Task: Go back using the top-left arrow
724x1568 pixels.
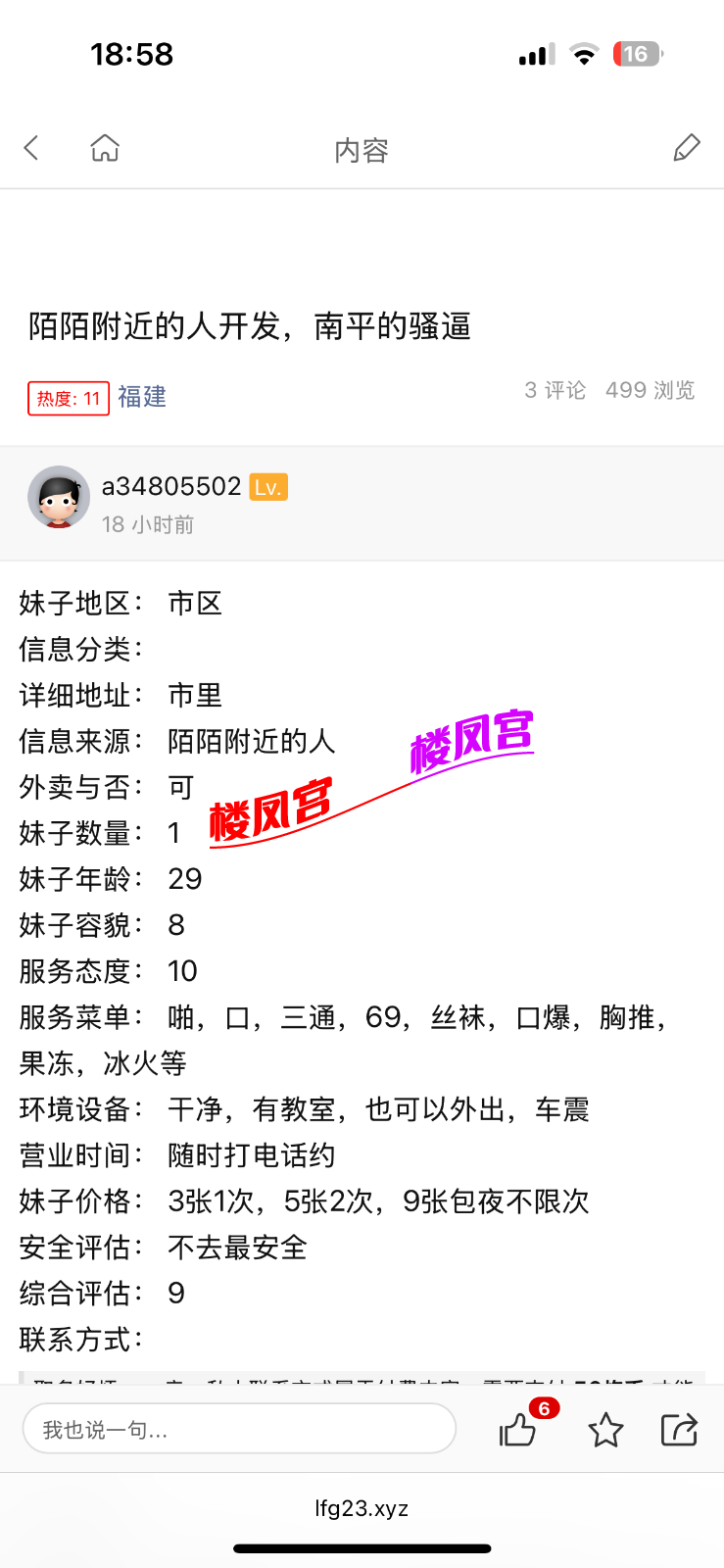Action: (x=31, y=148)
